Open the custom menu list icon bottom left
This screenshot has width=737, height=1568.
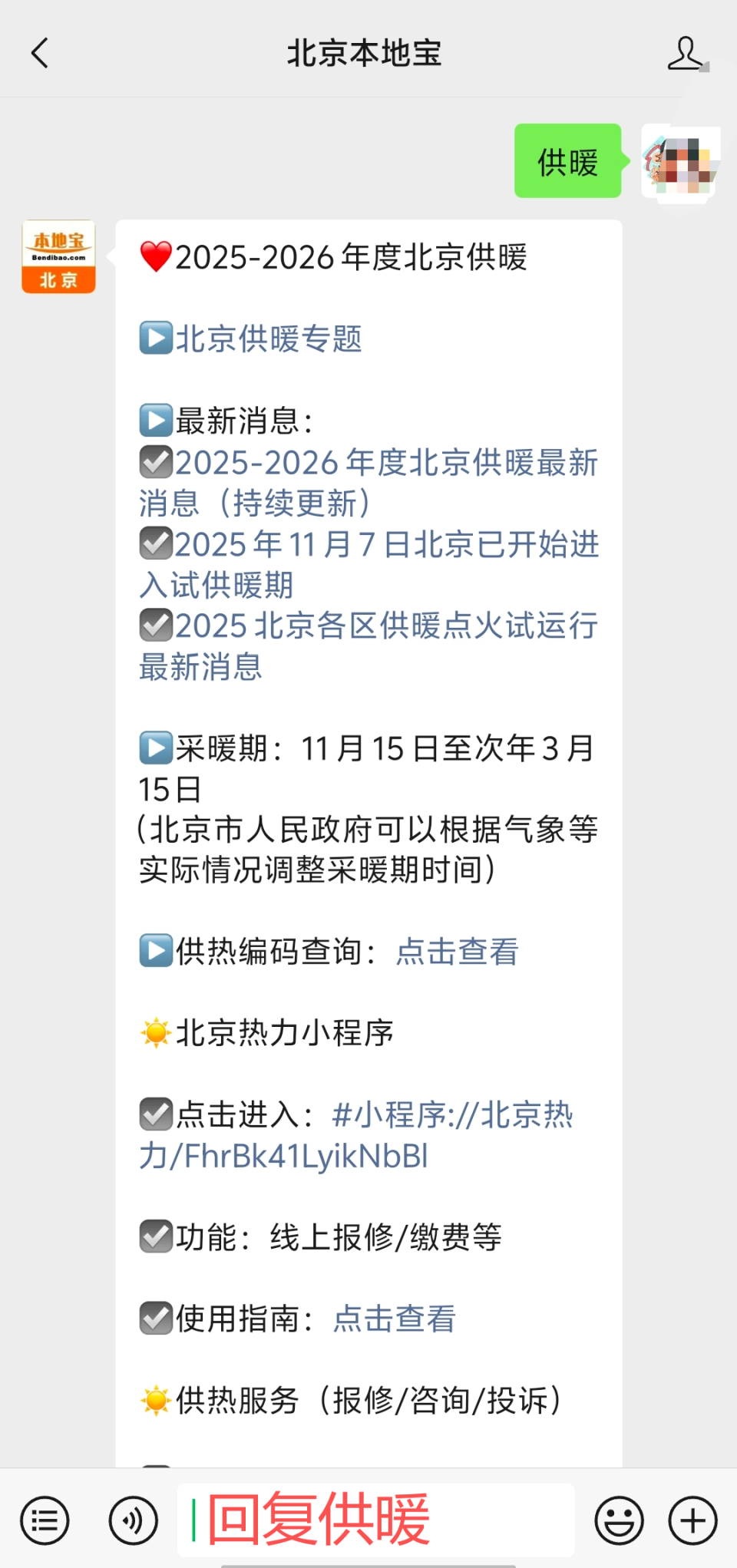(x=45, y=1520)
